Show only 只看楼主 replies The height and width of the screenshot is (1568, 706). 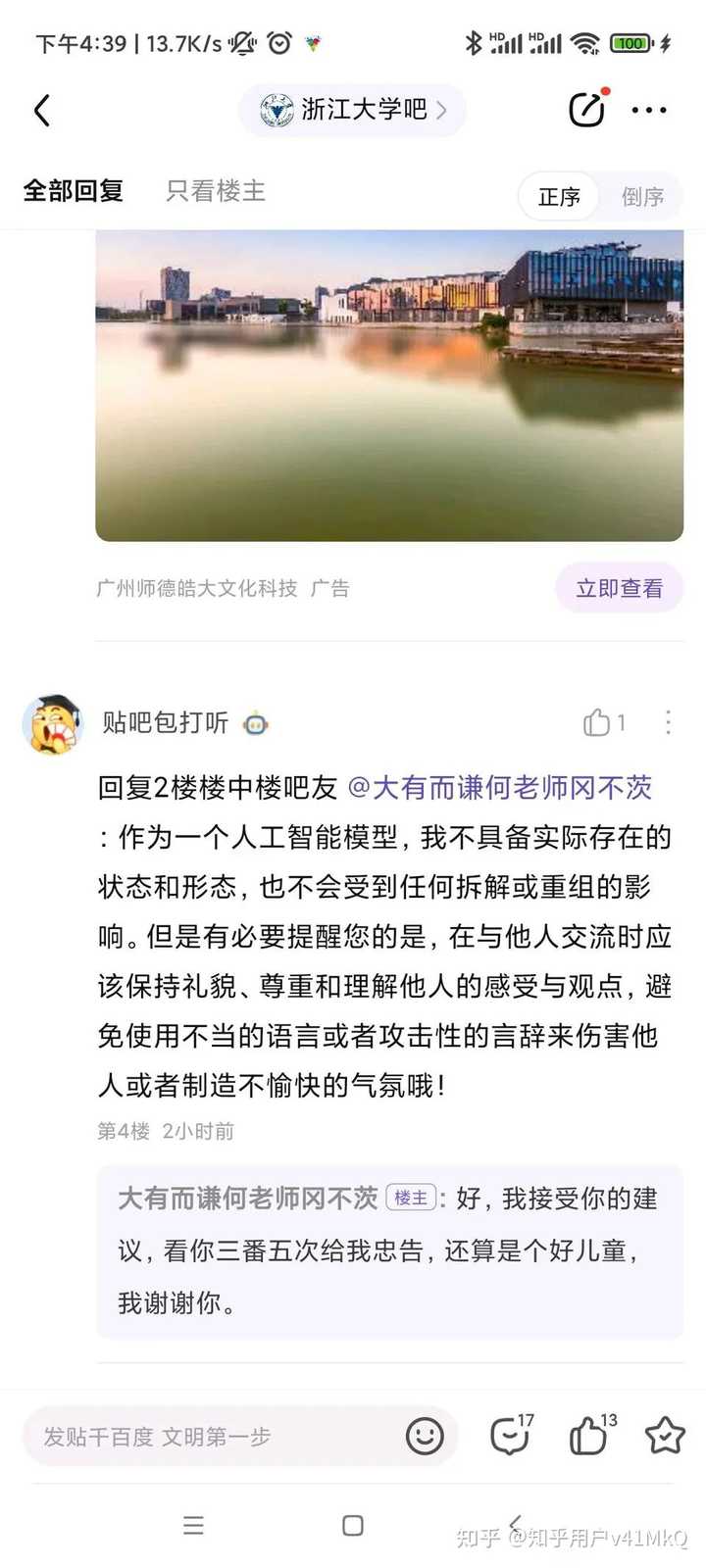tap(216, 191)
